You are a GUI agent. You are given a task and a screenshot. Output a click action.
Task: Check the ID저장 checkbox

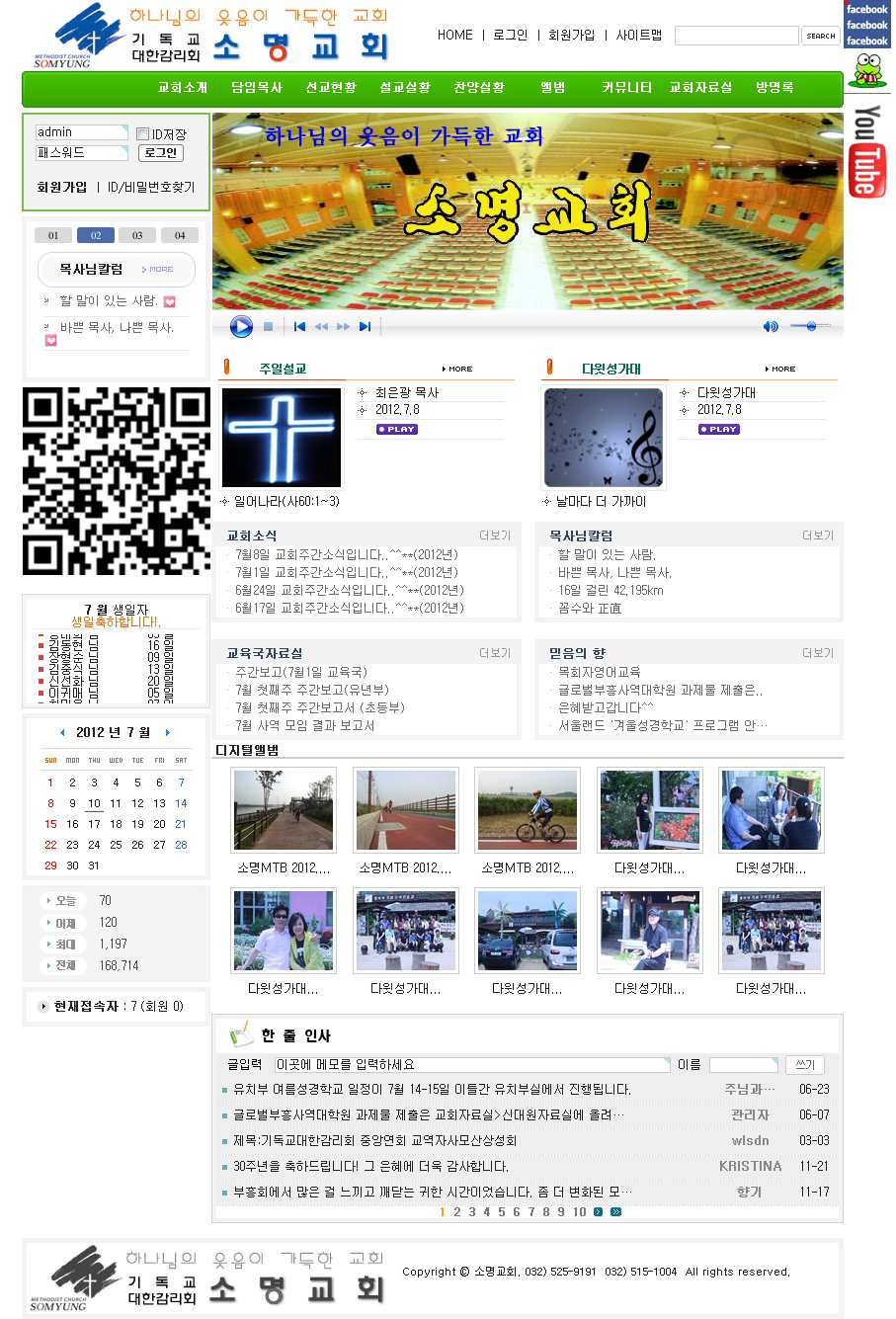coord(142,134)
